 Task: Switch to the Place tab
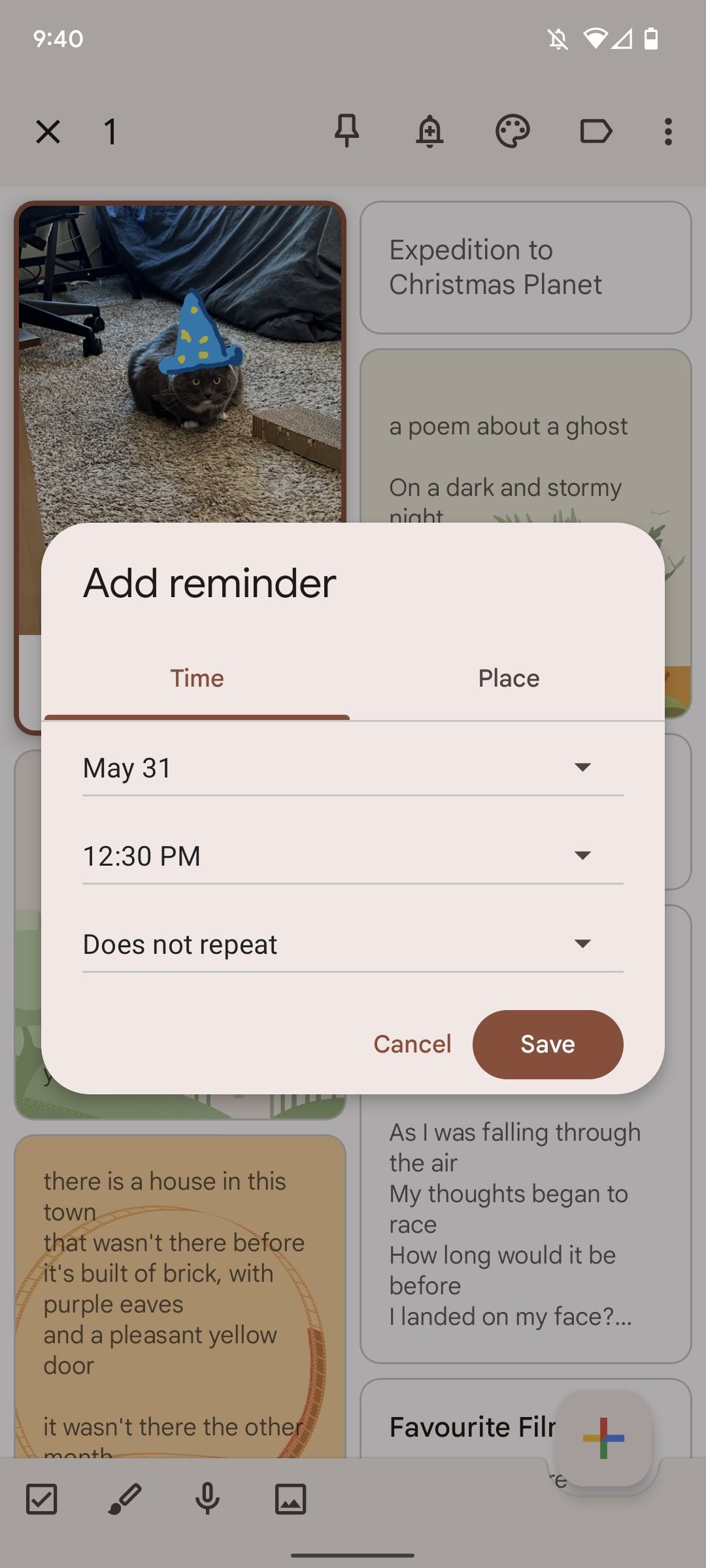click(x=509, y=678)
